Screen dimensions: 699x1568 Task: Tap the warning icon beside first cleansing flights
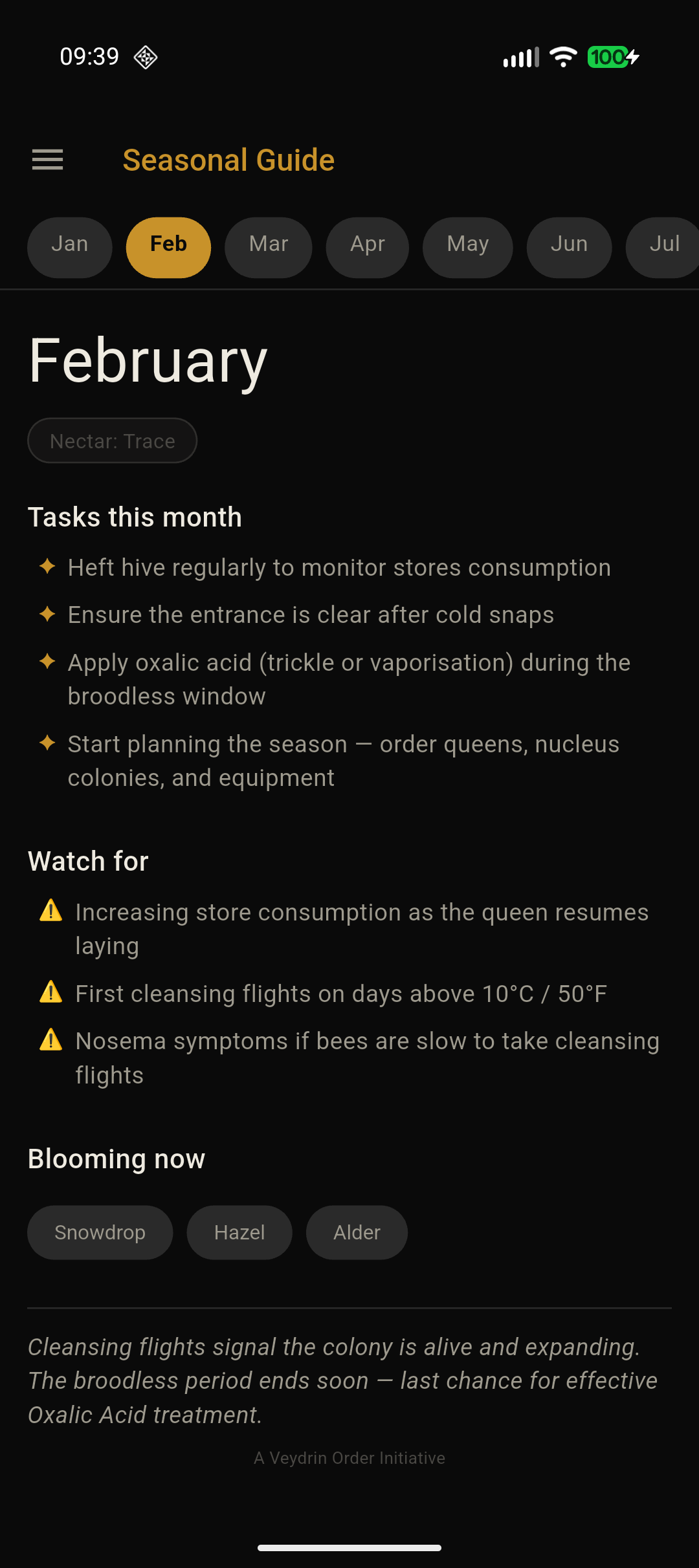pos(51,994)
